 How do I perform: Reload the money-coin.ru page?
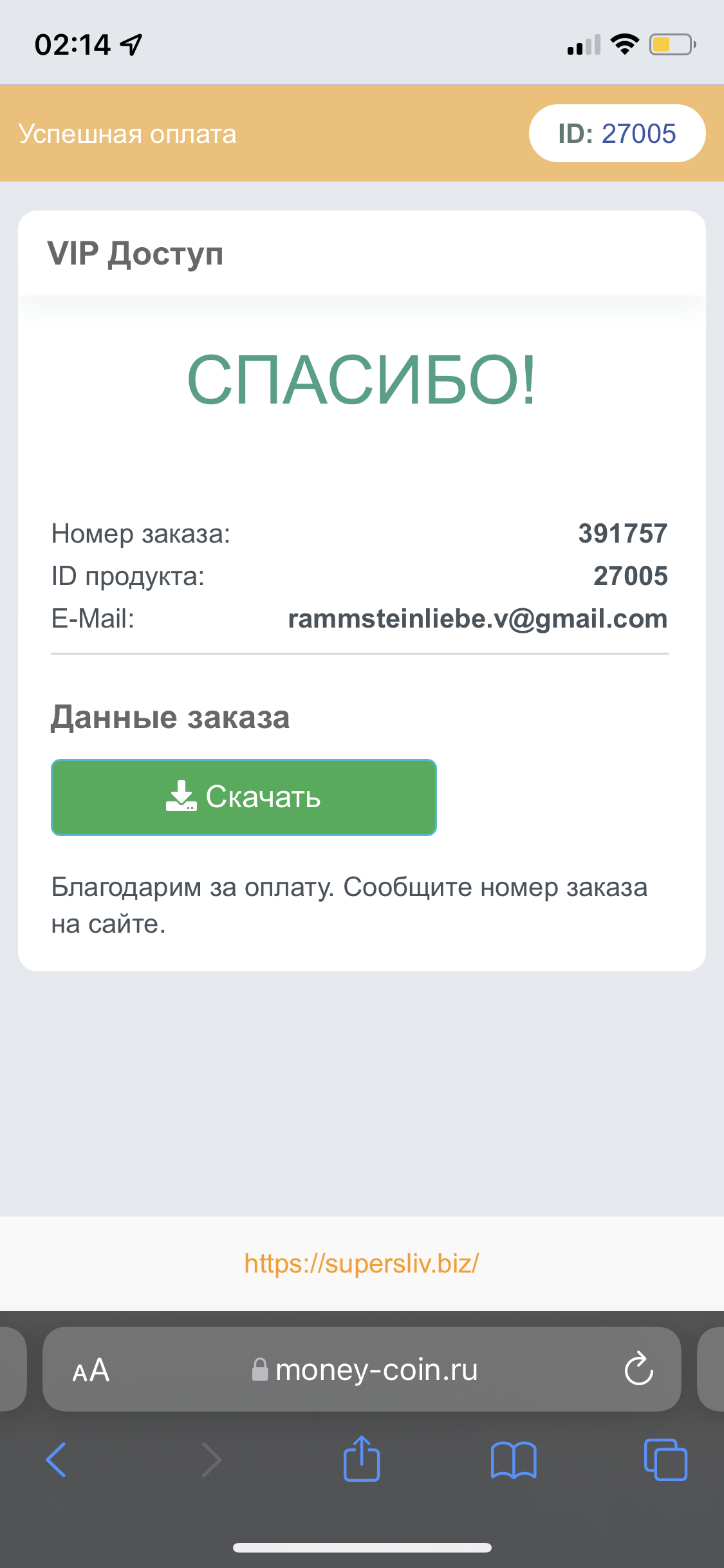[638, 1369]
